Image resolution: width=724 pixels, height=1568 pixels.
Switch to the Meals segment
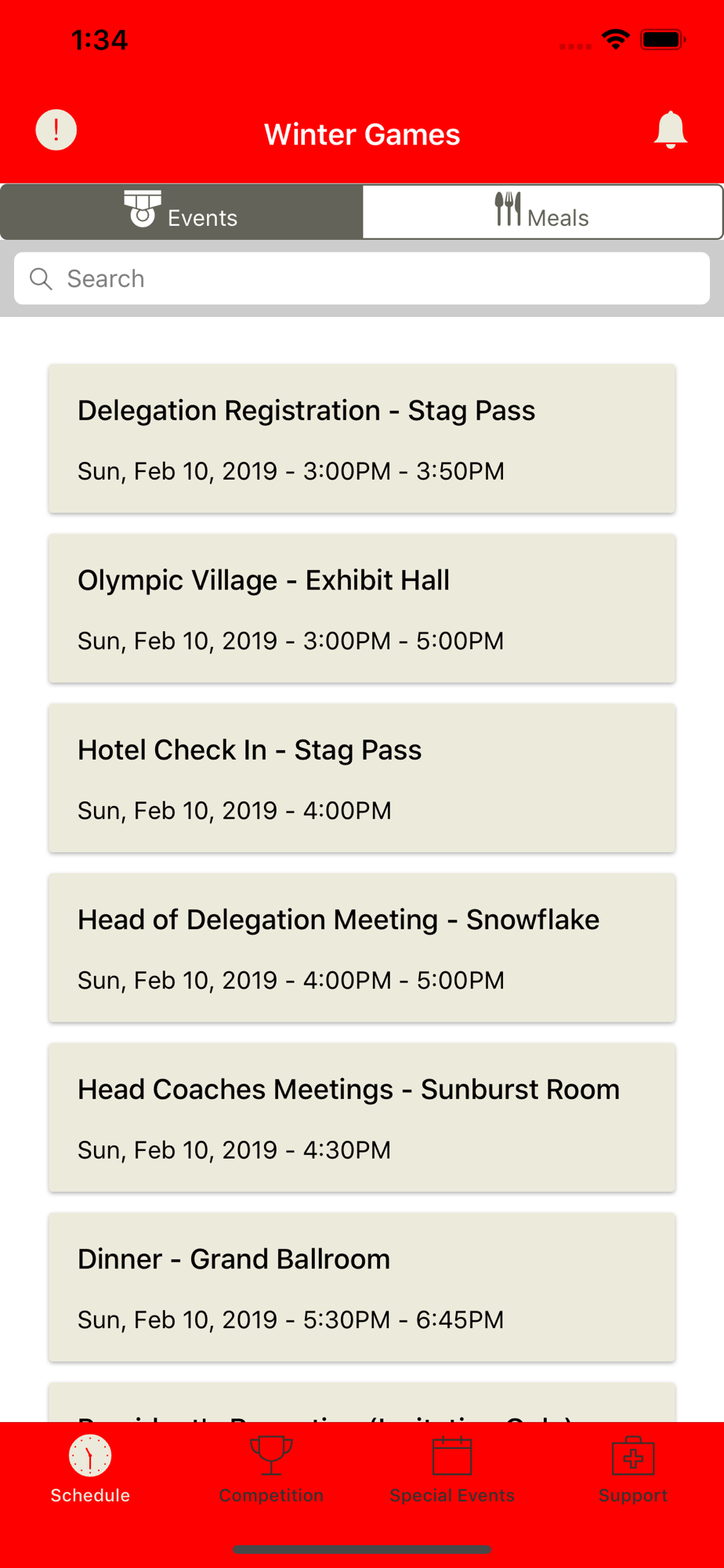(x=542, y=212)
